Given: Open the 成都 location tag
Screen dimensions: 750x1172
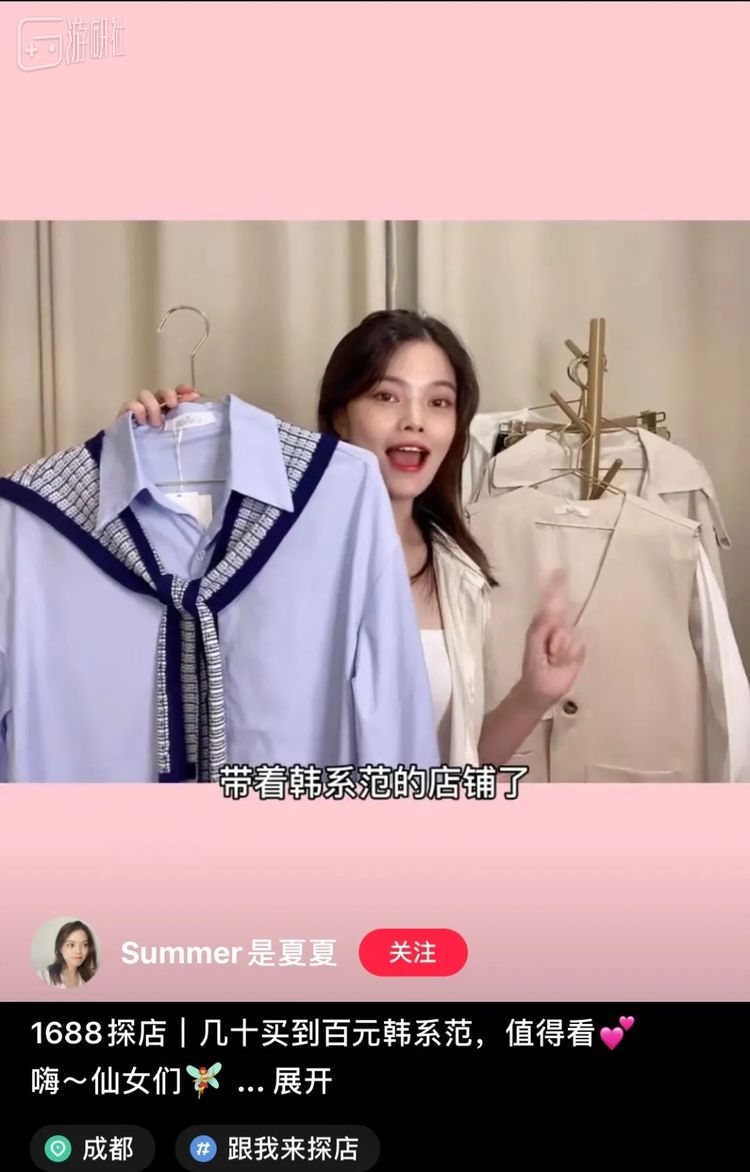Looking at the screenshot, I should point(92,1148).
